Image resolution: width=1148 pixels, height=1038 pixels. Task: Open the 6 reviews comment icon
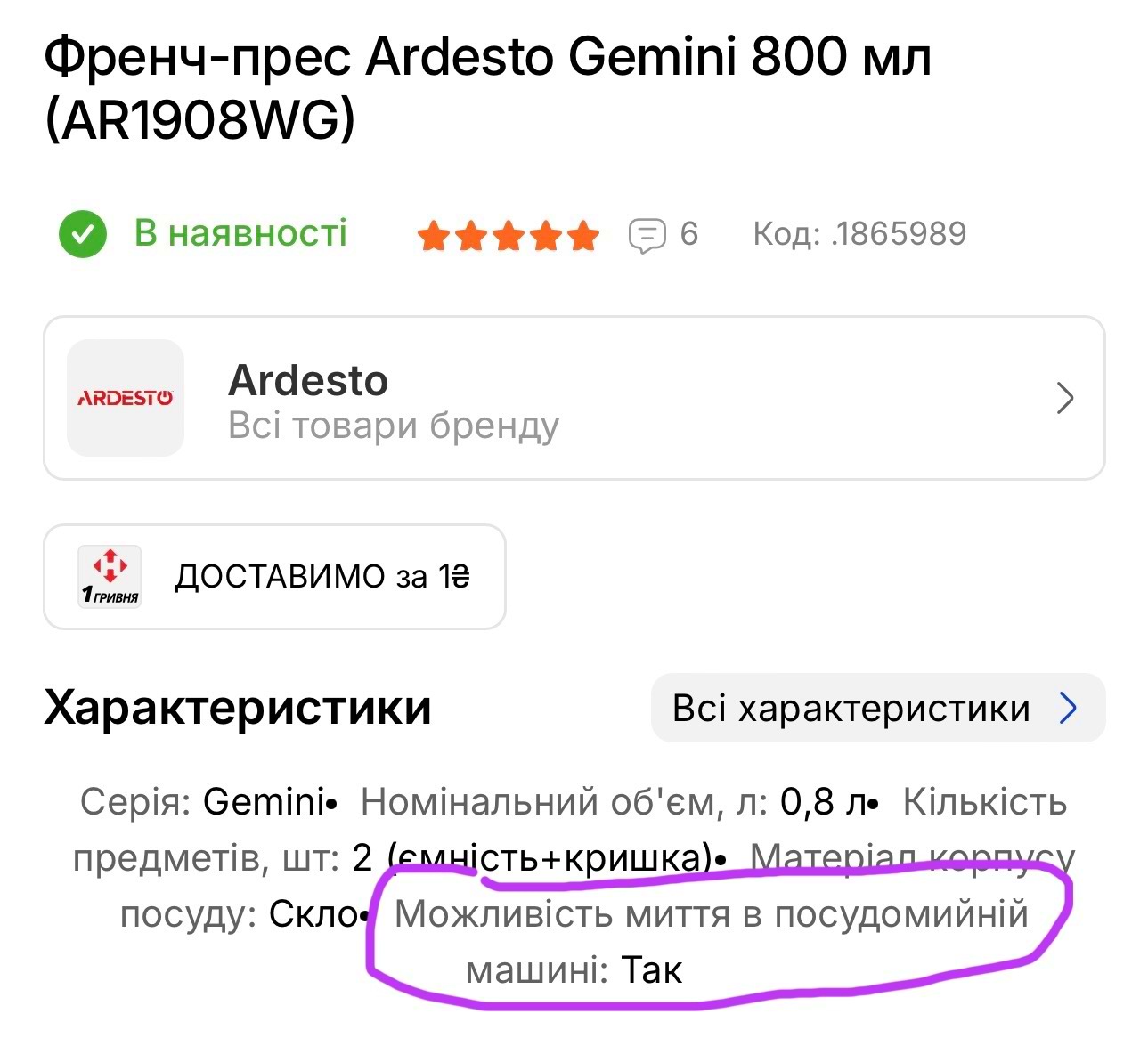tap(647, 235)
